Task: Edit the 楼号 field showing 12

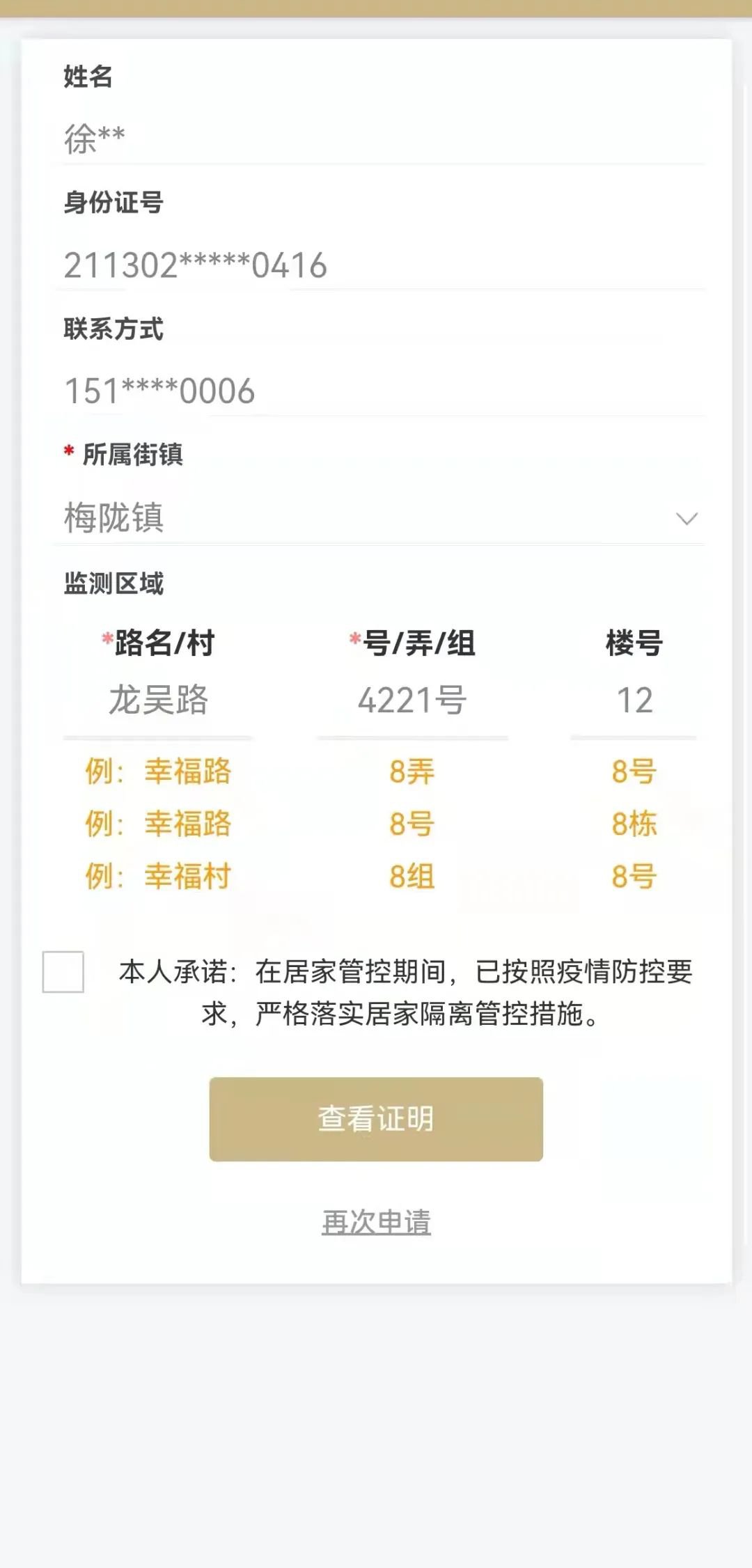Action: (634, 700)
